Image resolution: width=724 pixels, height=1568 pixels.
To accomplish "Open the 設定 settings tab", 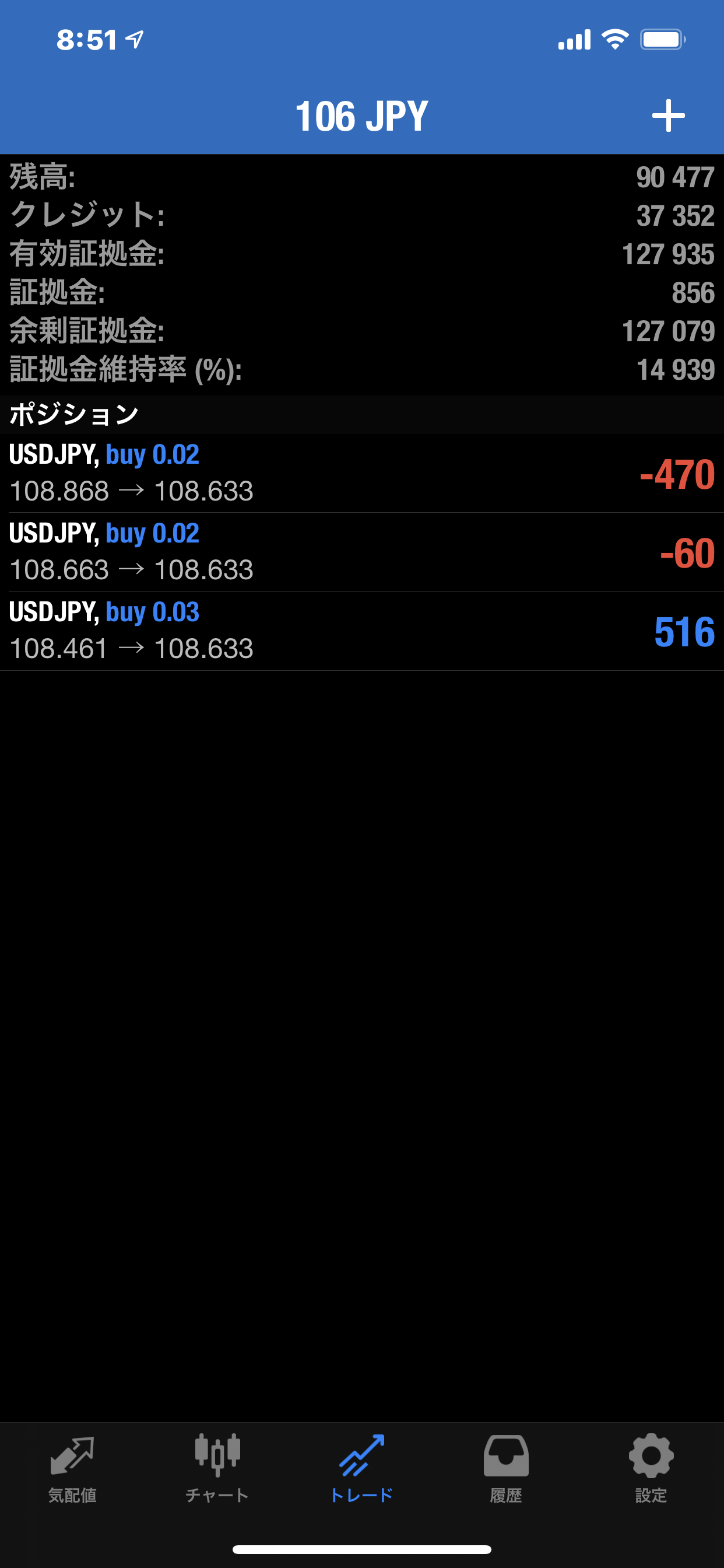I will 651,1468.
